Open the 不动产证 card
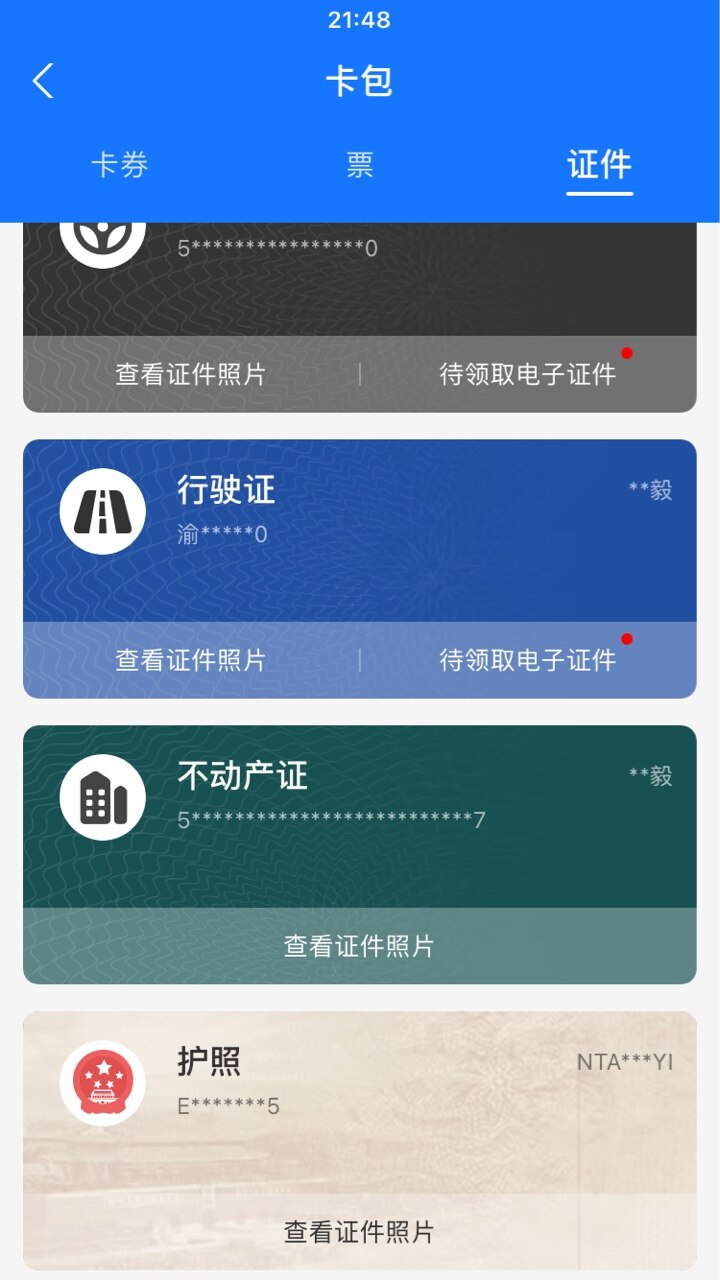Viewport: 720px width, 1280px height. coord(360,815)
